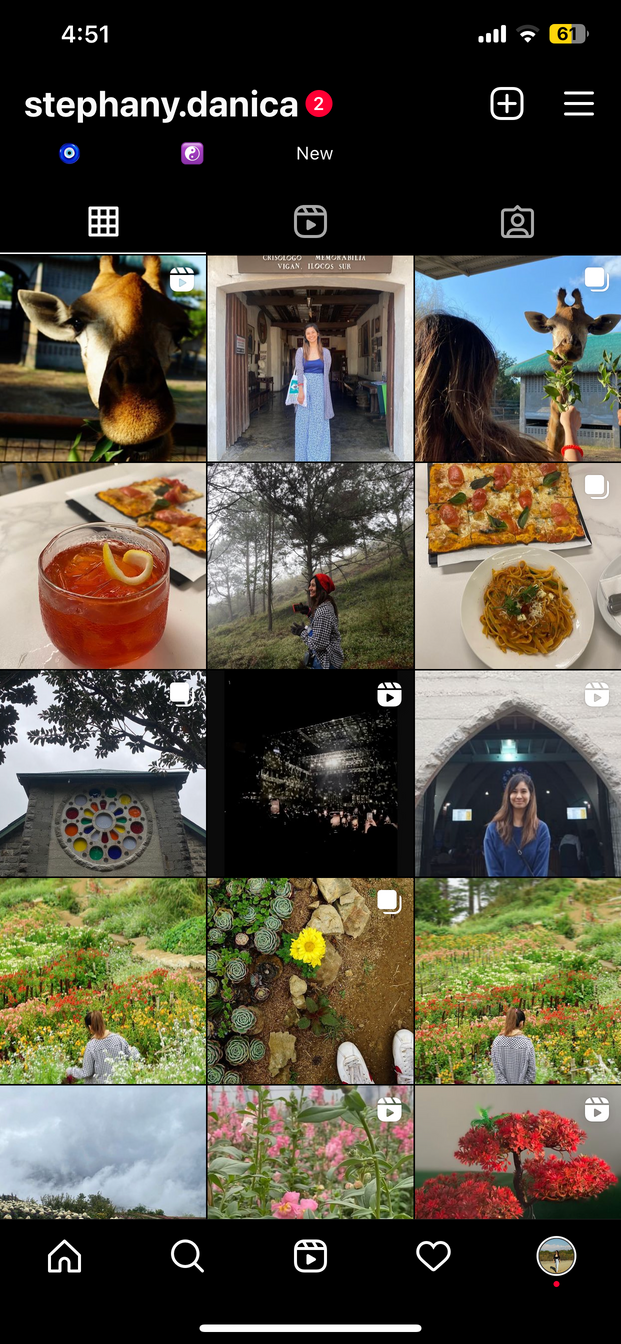Image resolution: width=621 pixels, height=1344 pixels.
Task: Open the pizza and pasta carousel post
Action: tap(517, 565)
